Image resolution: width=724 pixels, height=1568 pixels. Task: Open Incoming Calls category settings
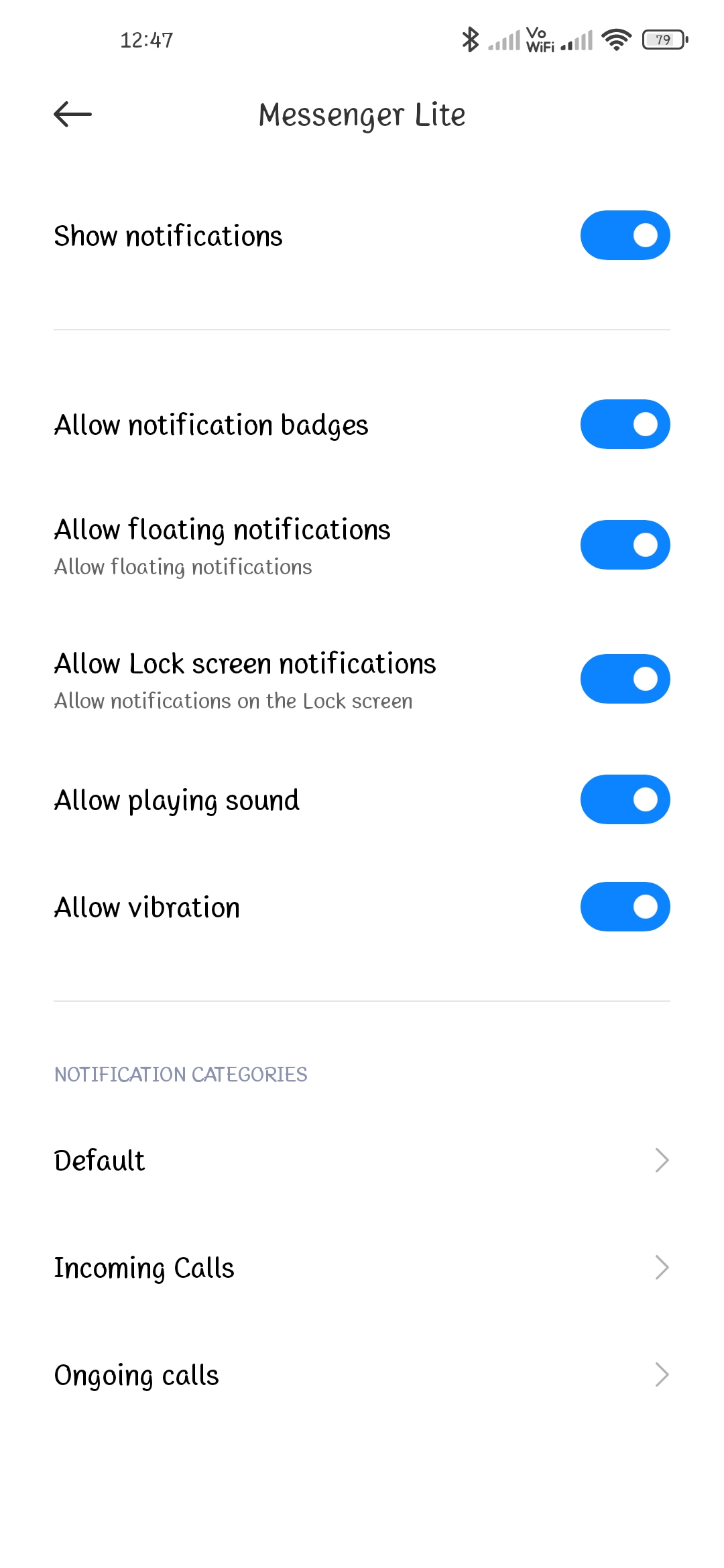point(362,1267)
